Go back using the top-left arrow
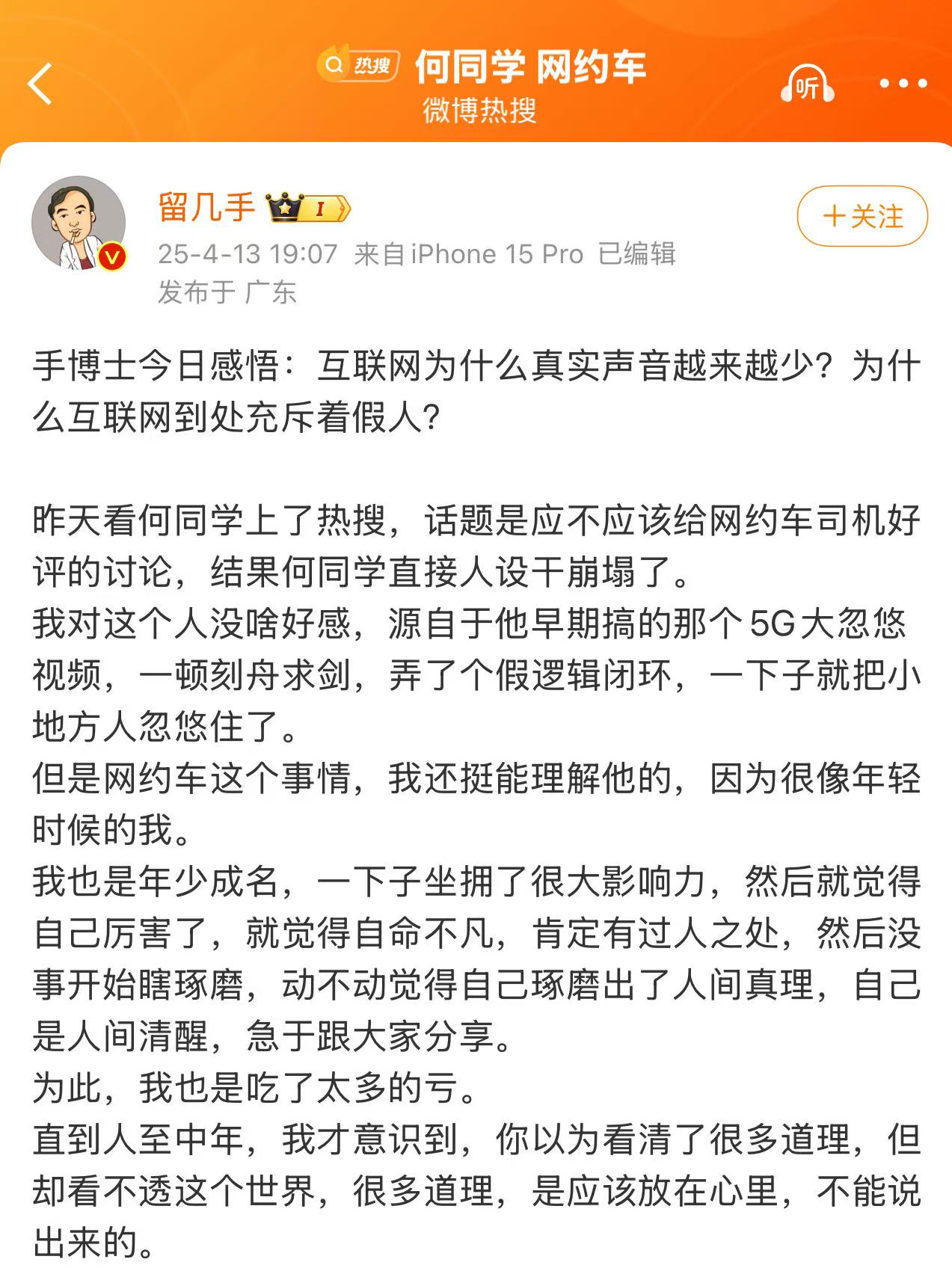 tap(40, 83)
